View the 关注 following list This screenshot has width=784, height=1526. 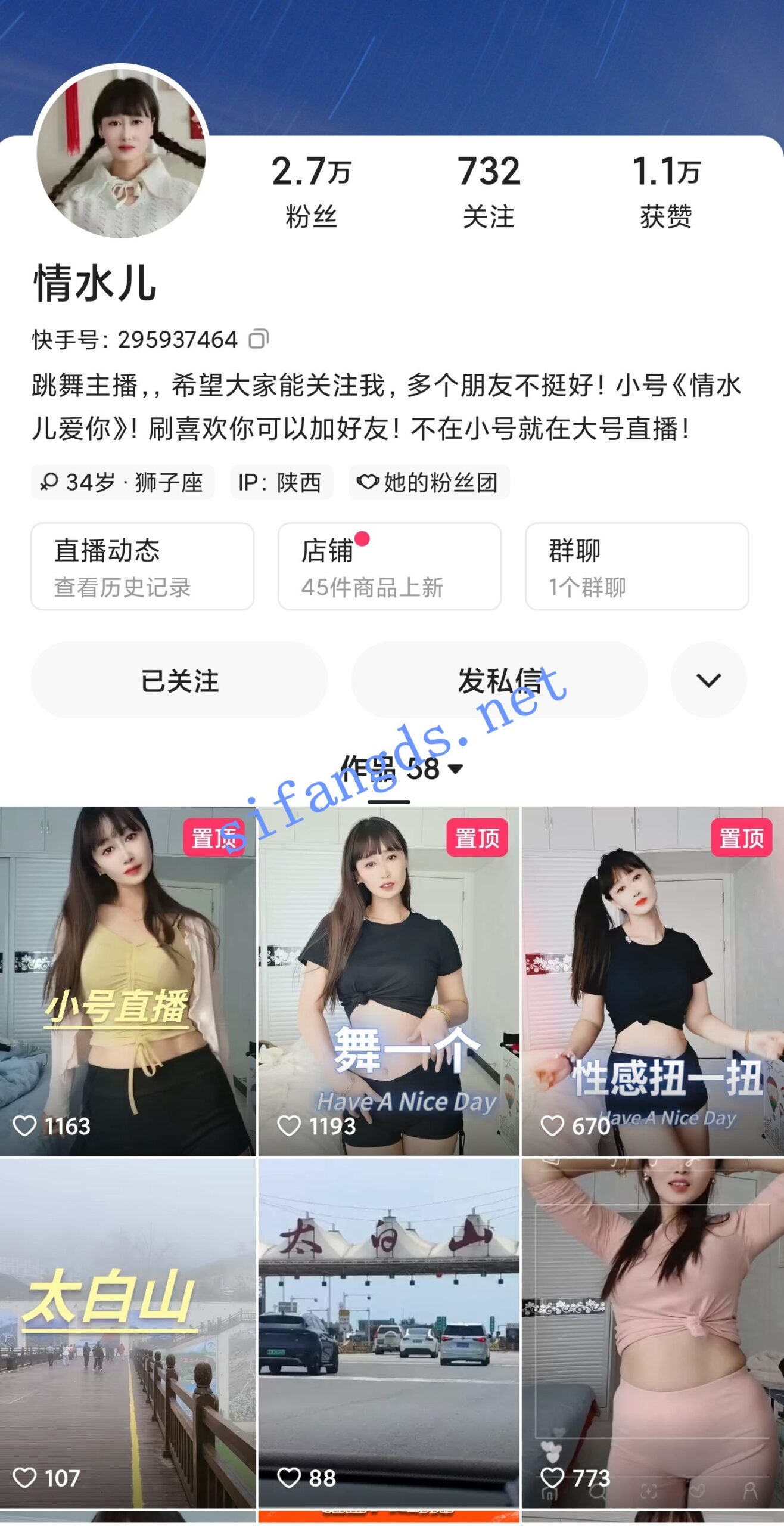(x=489, y=191)
